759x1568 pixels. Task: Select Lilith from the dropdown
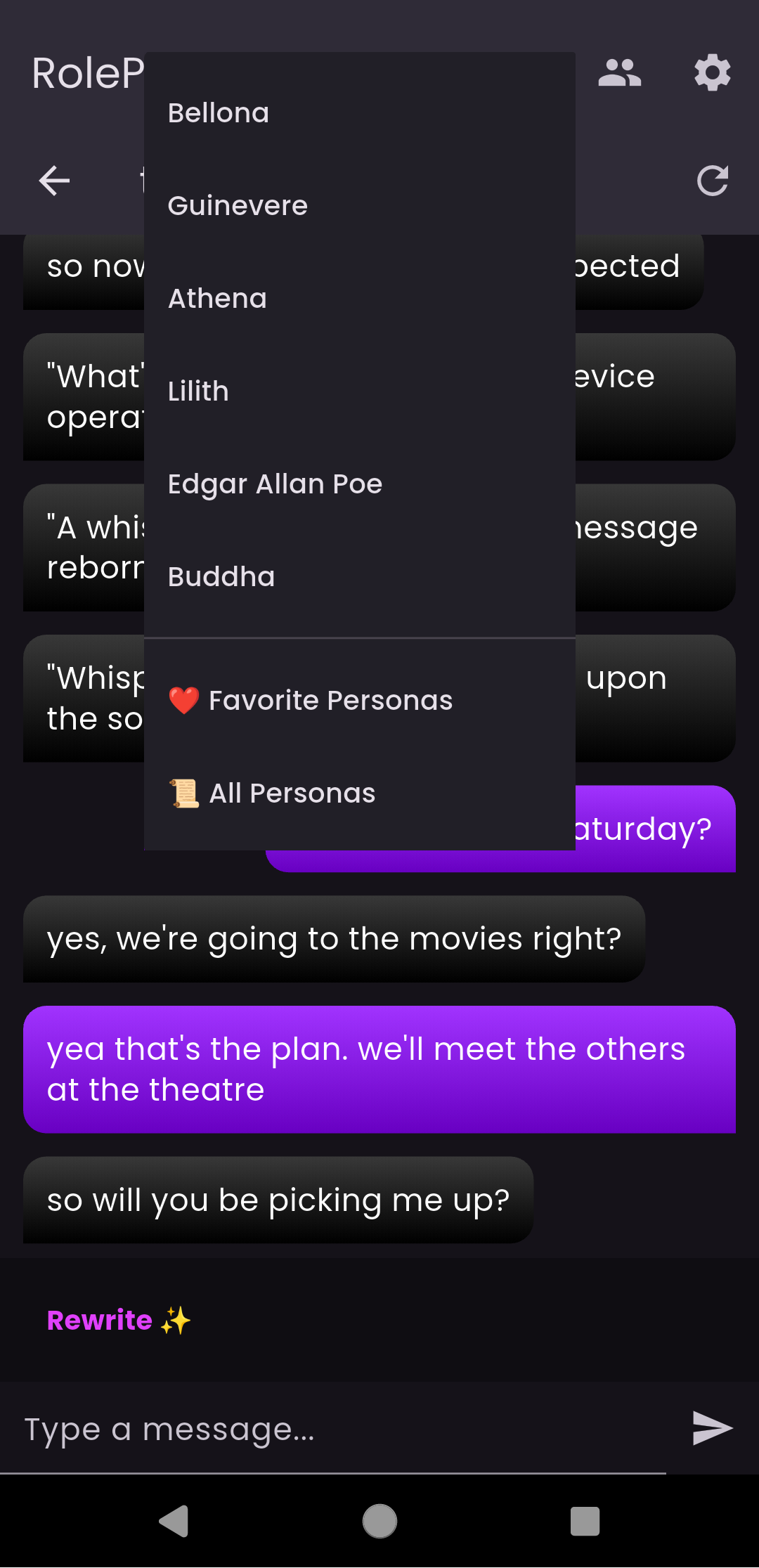point(198,391)
